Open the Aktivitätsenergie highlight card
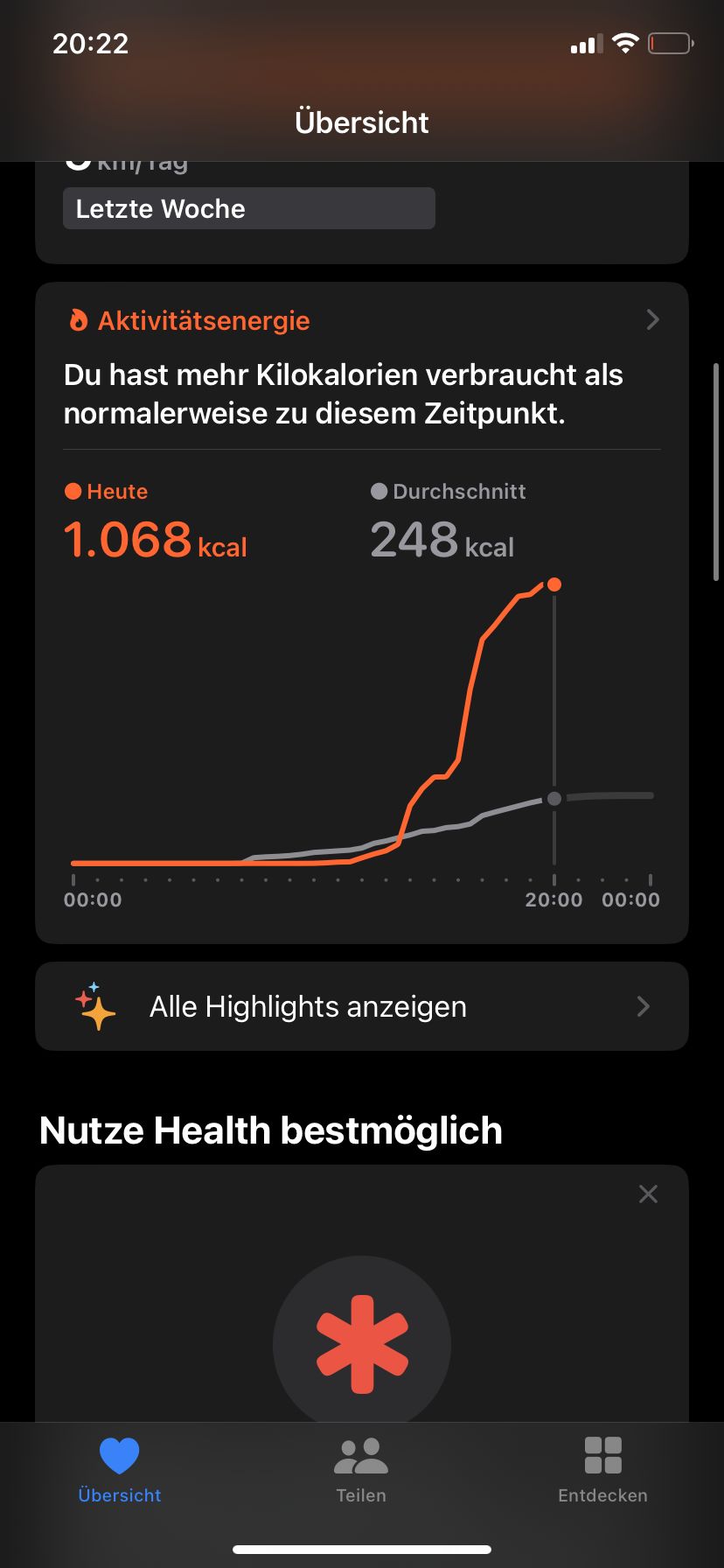724x1568 pixels. 362,320
